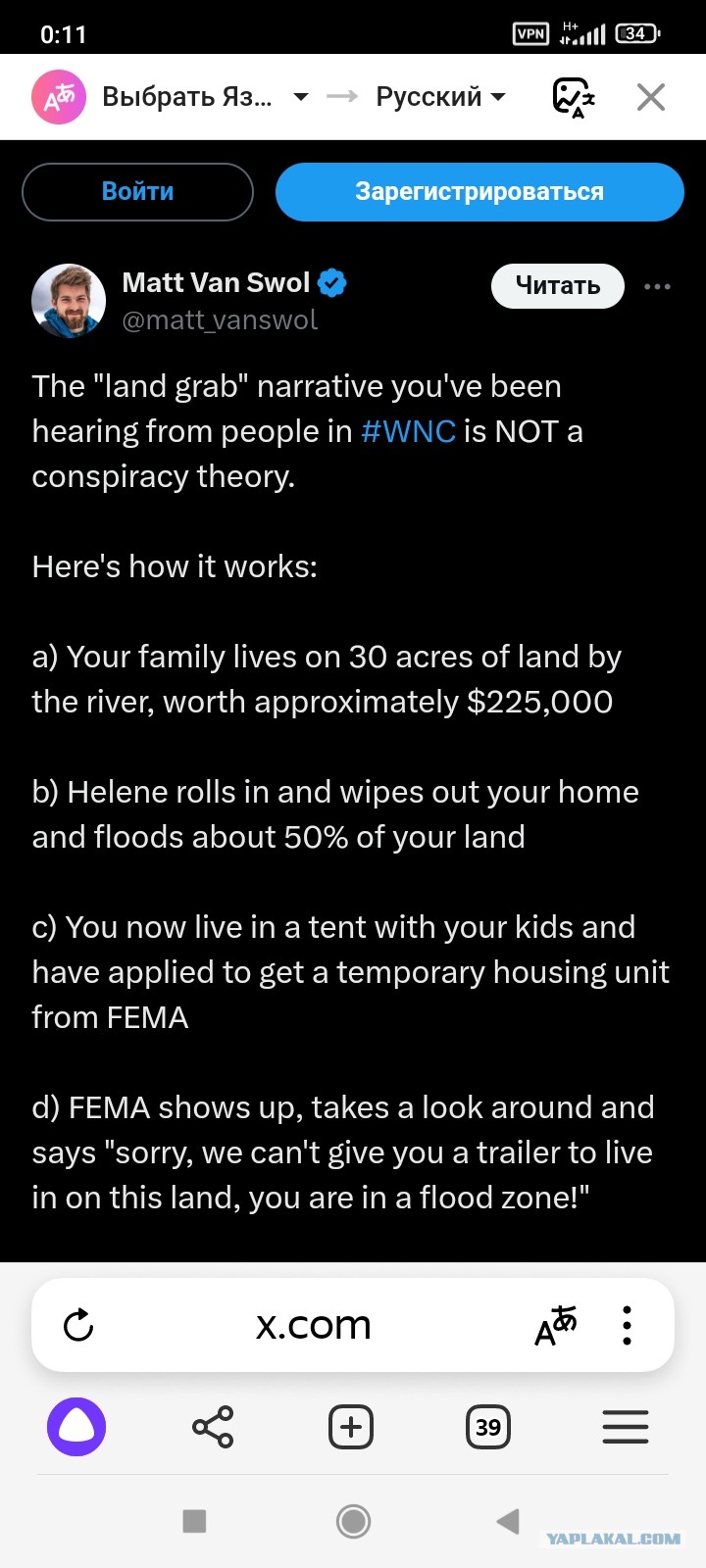Viewport: 706px width, 1568px height.
Task: Open the browser's vertical dots menu
Action: coord(627,1325)
